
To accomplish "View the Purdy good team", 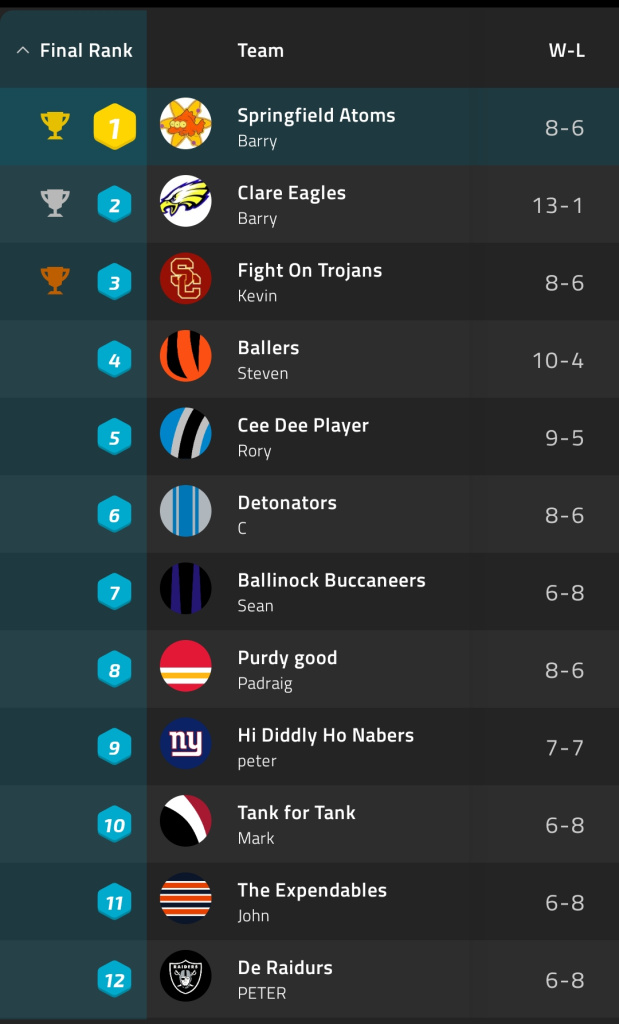I will point(310,669).
